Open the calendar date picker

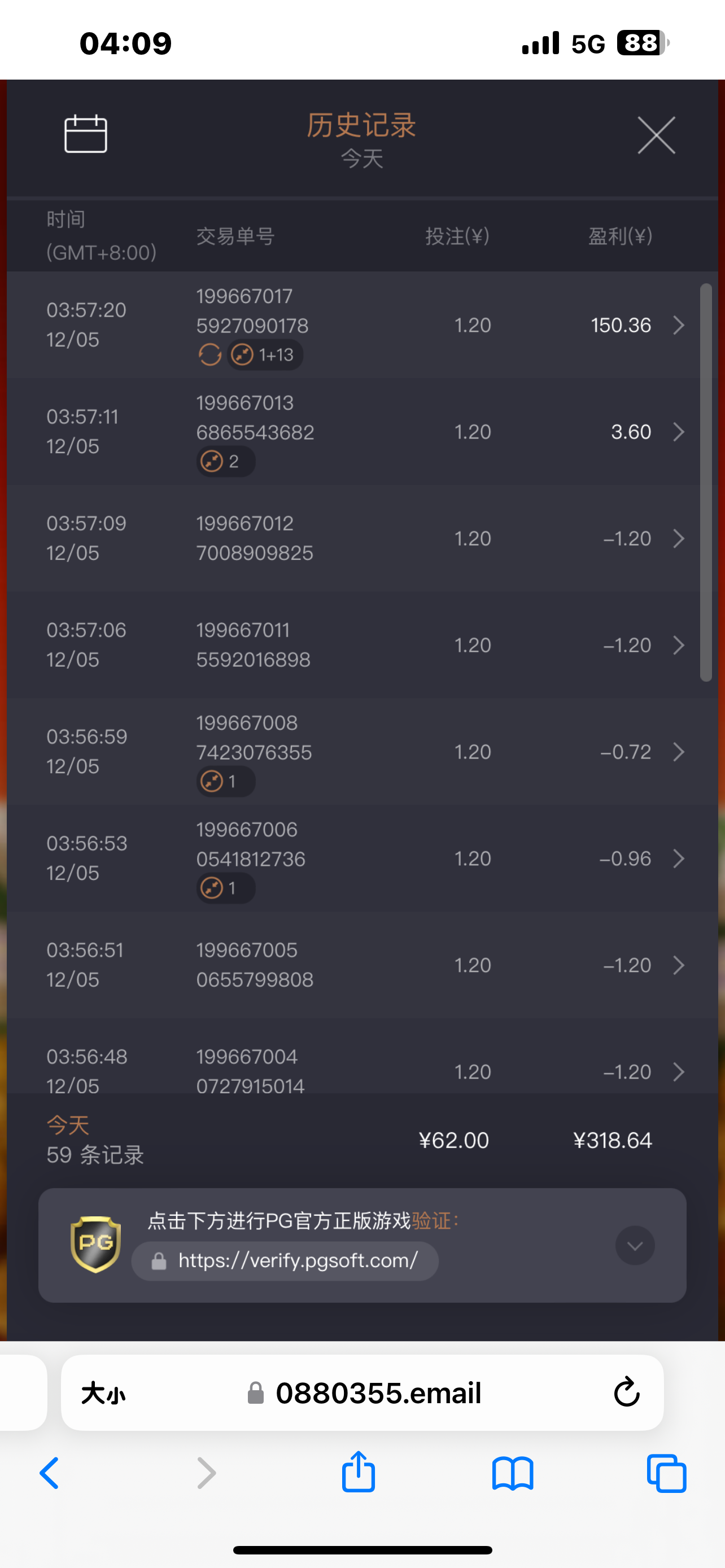pyautogui.click(x=86, y=134)
